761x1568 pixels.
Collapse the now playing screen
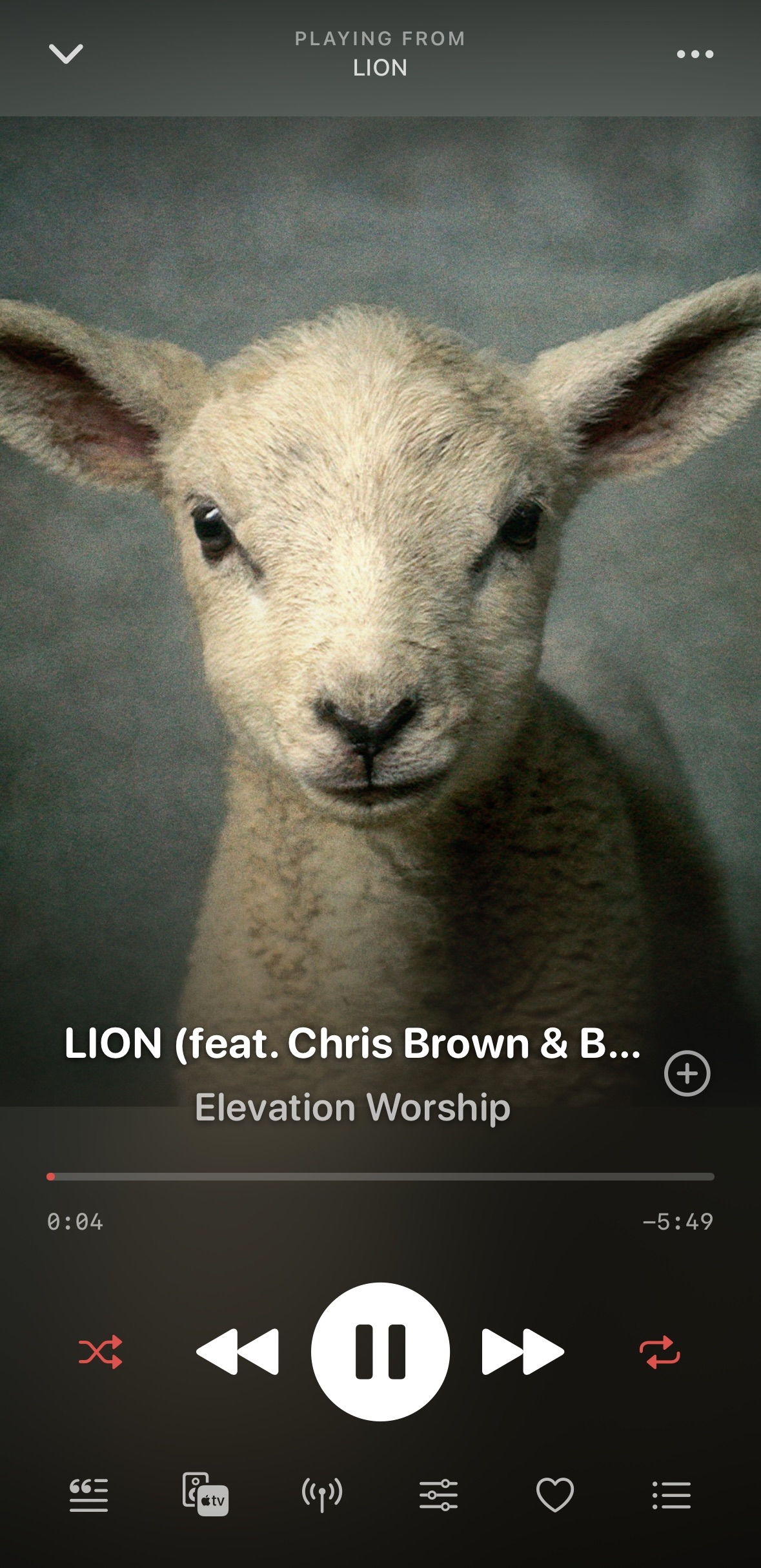tap(66, 54)
